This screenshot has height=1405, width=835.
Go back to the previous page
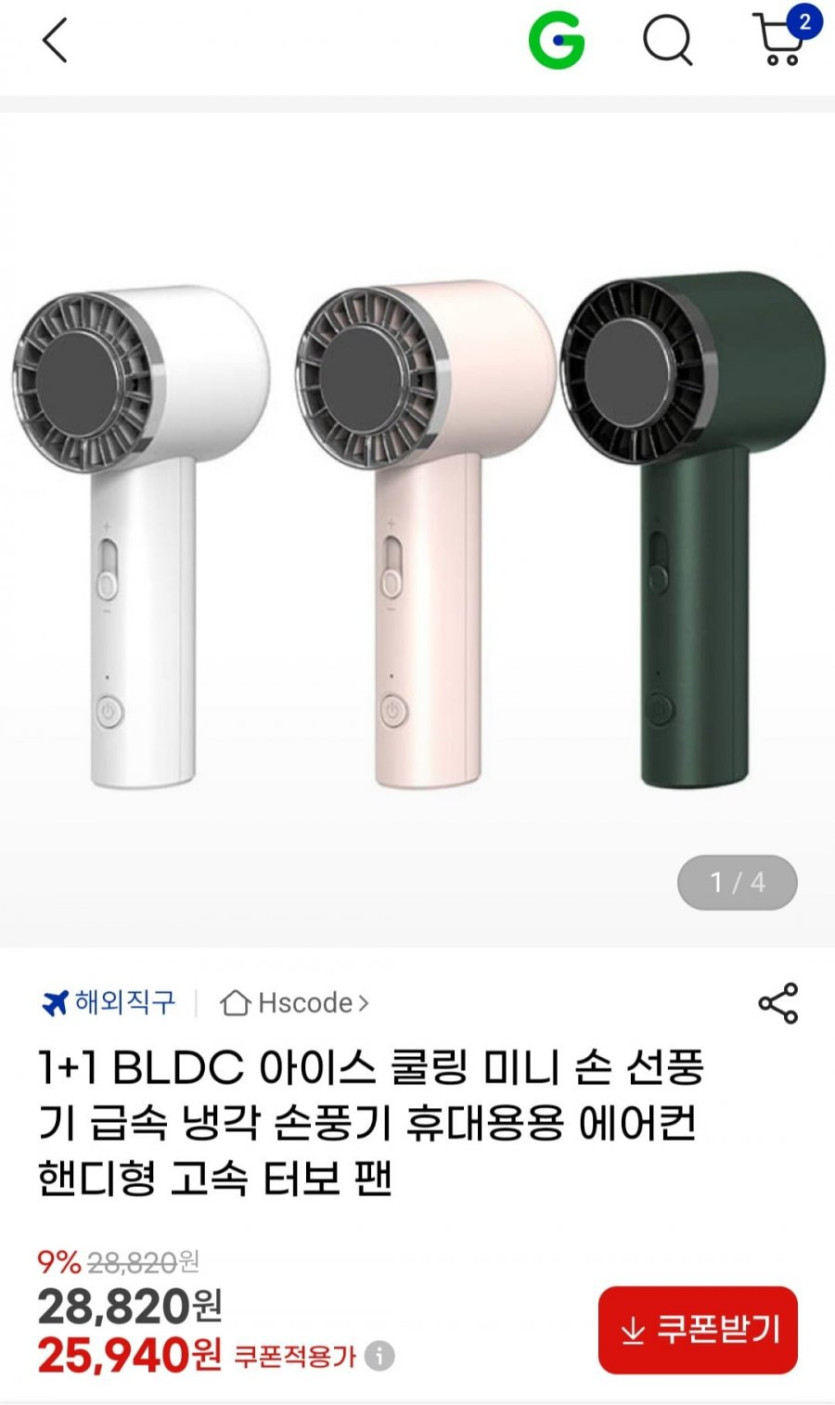[x=55, y=42]
